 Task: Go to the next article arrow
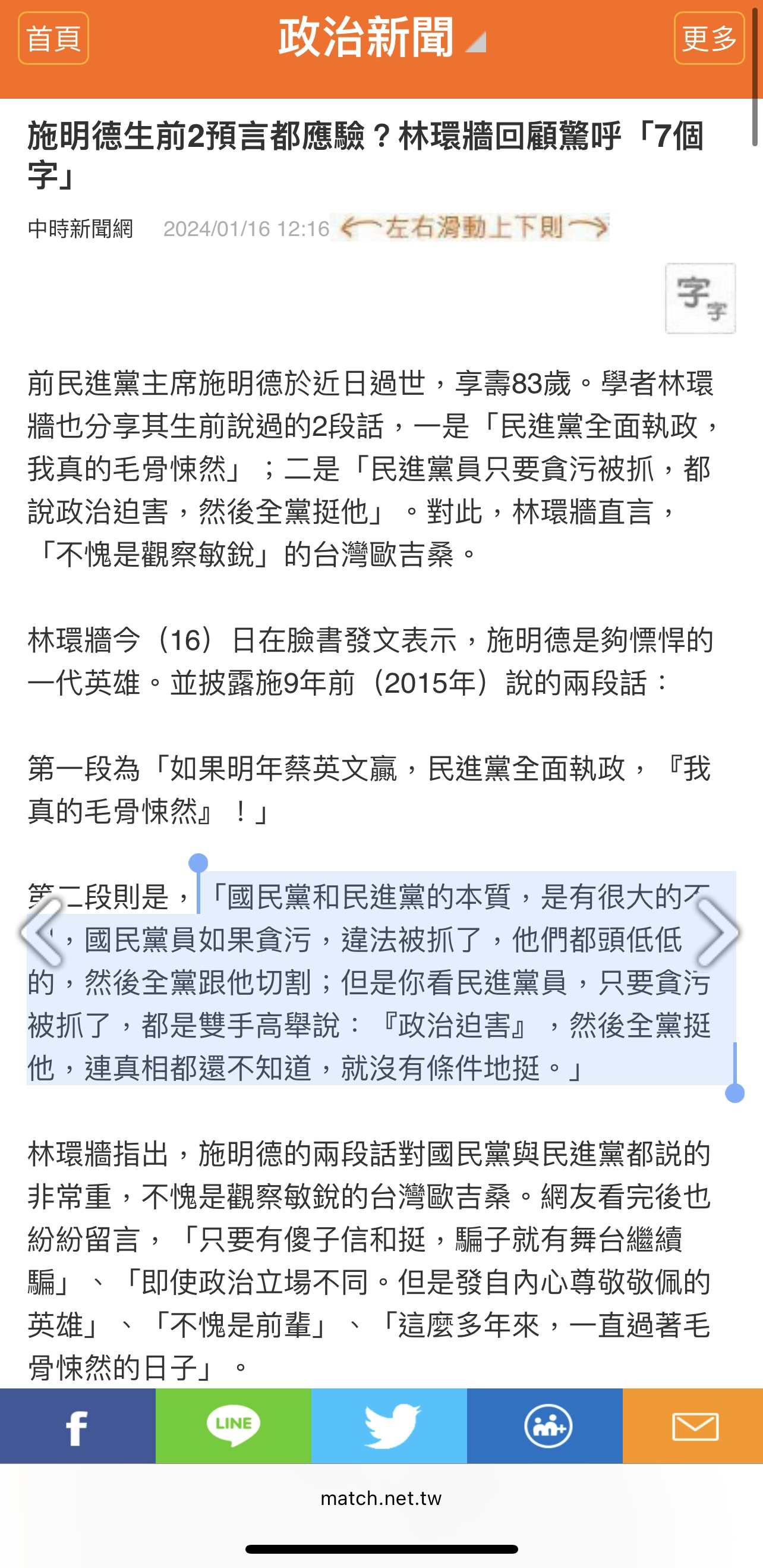pos(718,932)
